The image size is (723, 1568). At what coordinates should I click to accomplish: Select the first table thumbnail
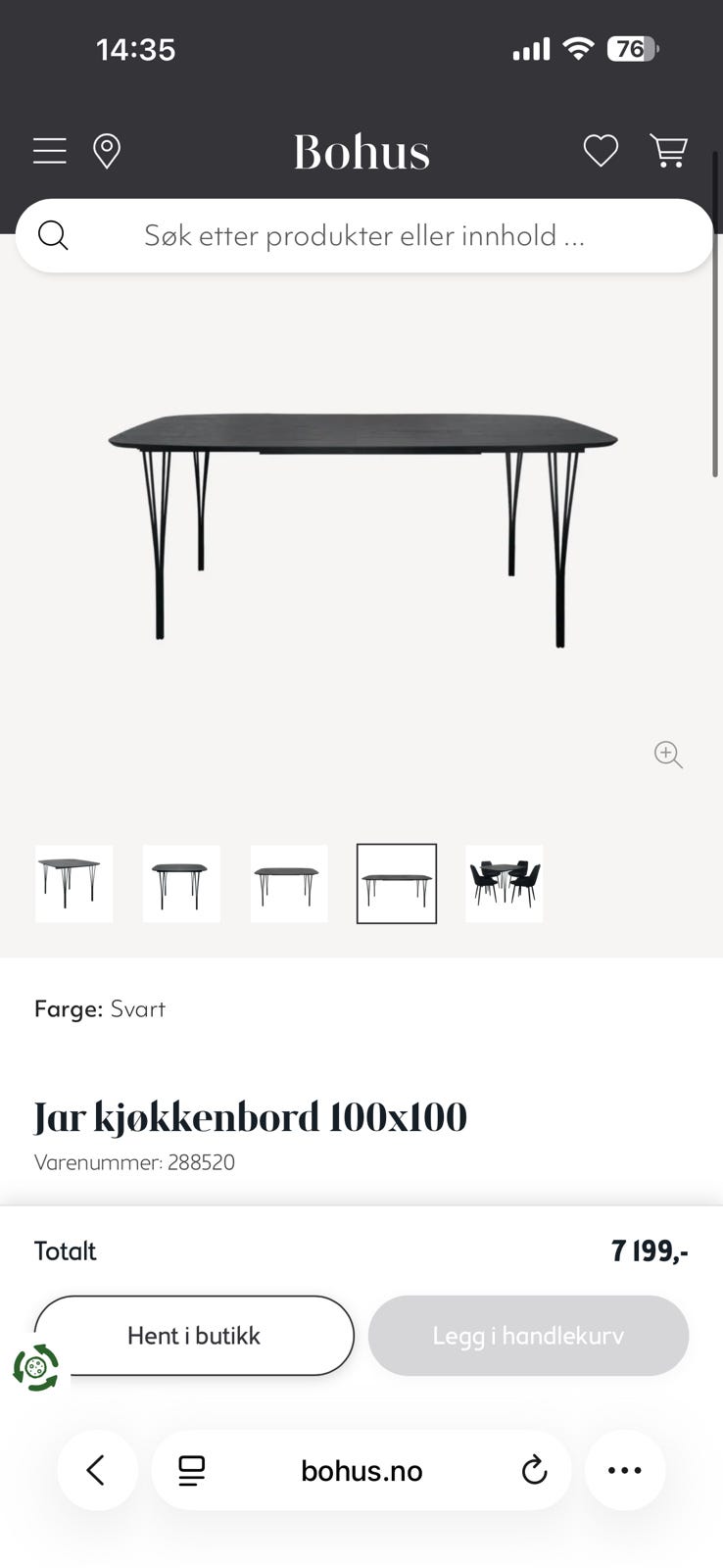(74, 884)
